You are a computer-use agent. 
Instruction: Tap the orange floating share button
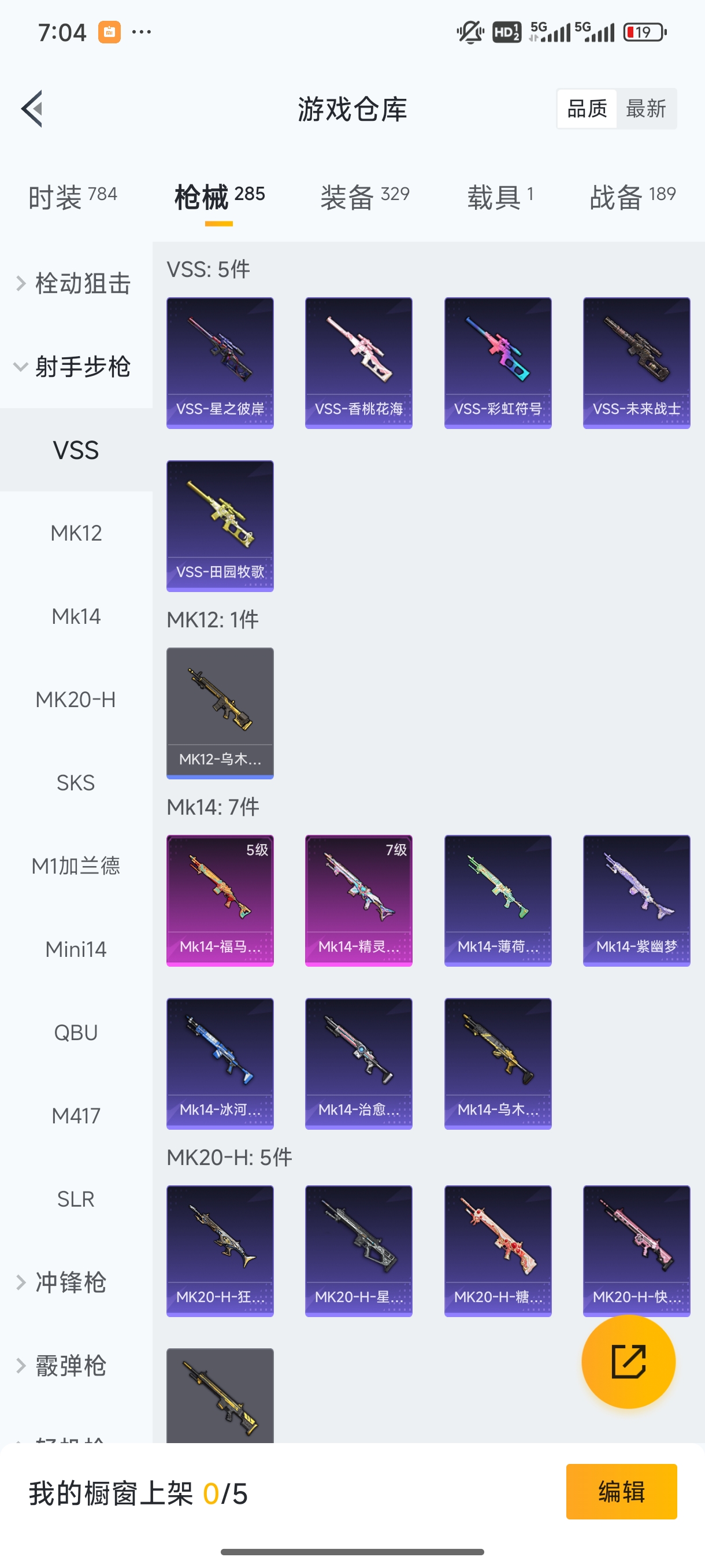tap(628, 1361)
